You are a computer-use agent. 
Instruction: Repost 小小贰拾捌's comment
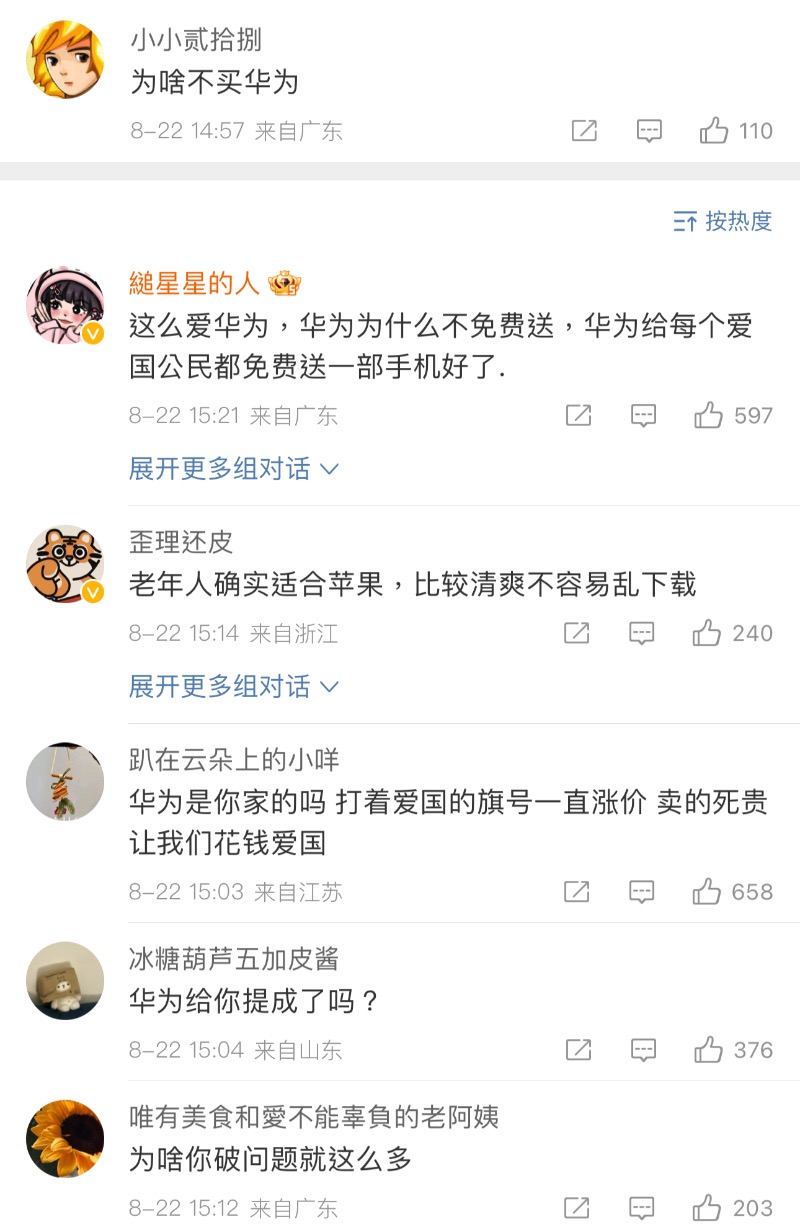tap(584, 131)
